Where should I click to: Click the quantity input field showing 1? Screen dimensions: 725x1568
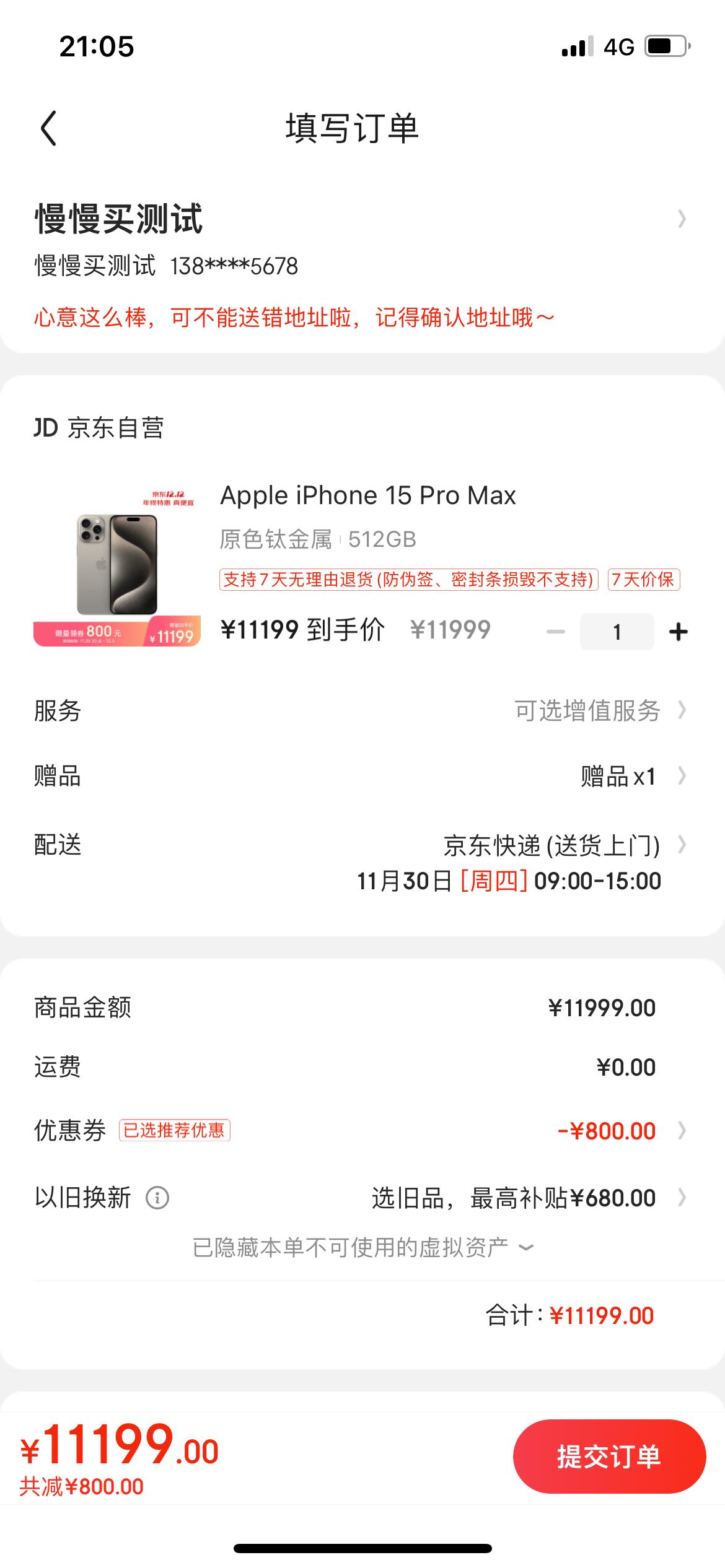[617, 631]
